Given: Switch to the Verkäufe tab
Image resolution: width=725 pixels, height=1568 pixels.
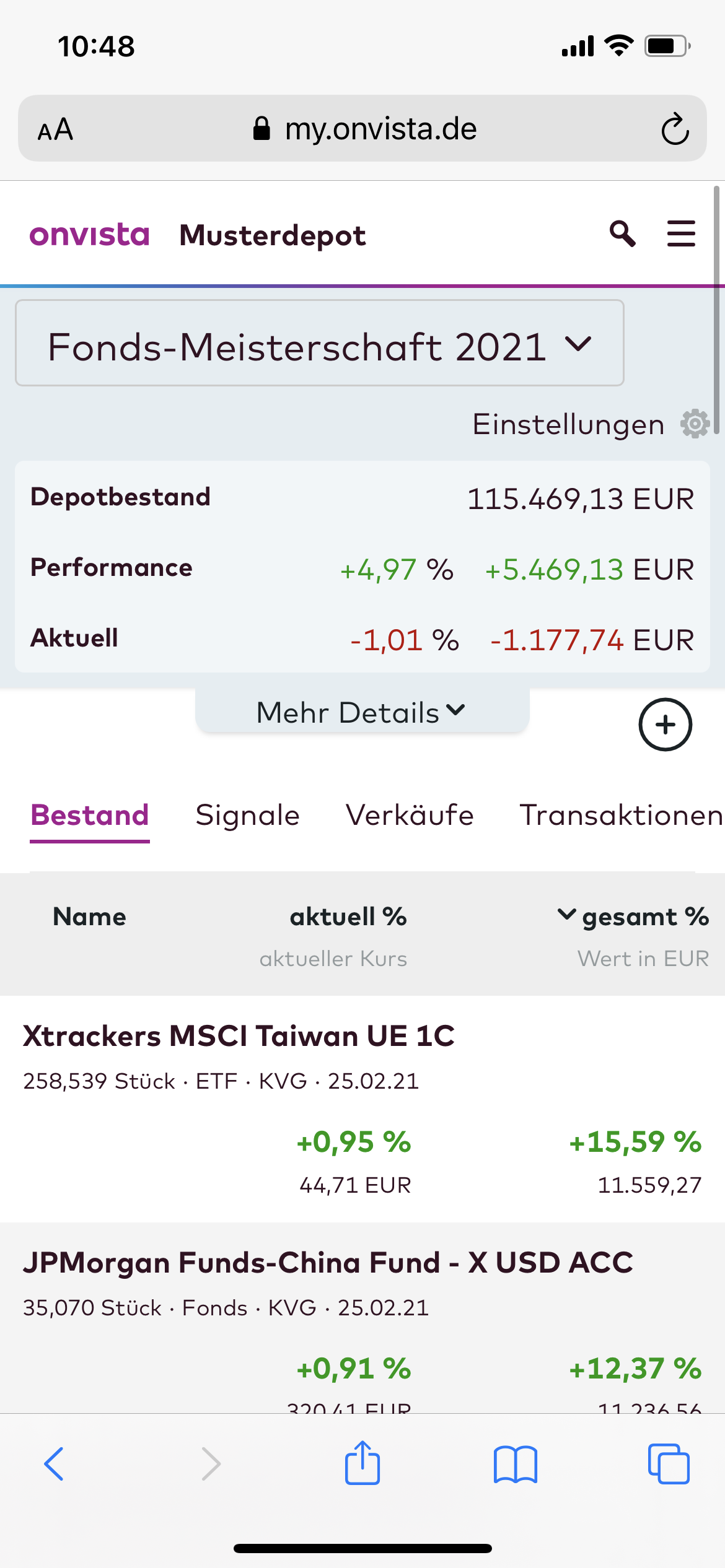Looking at the screenshot, I should pos(410,815).
